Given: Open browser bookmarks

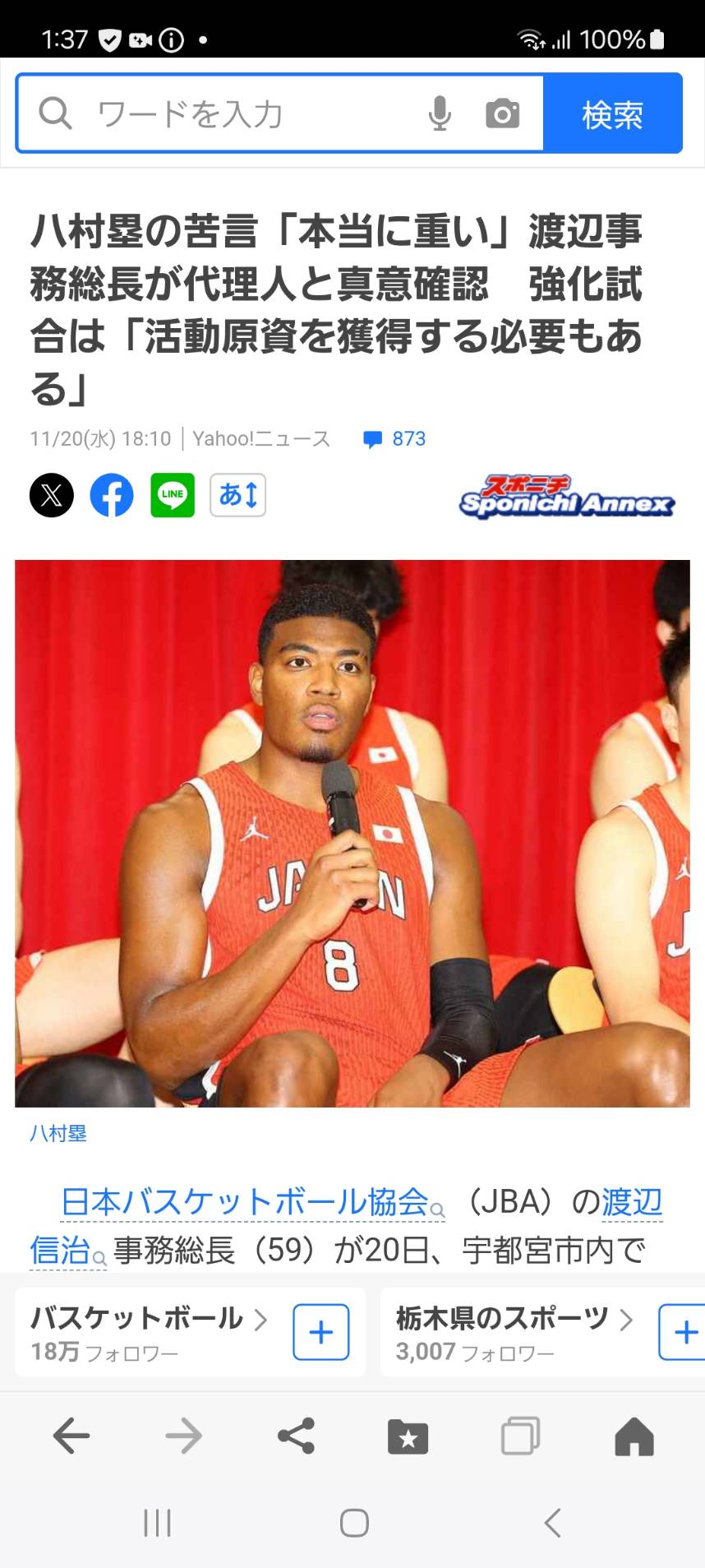Looking at the screenshot, I should coord(408,1436).
